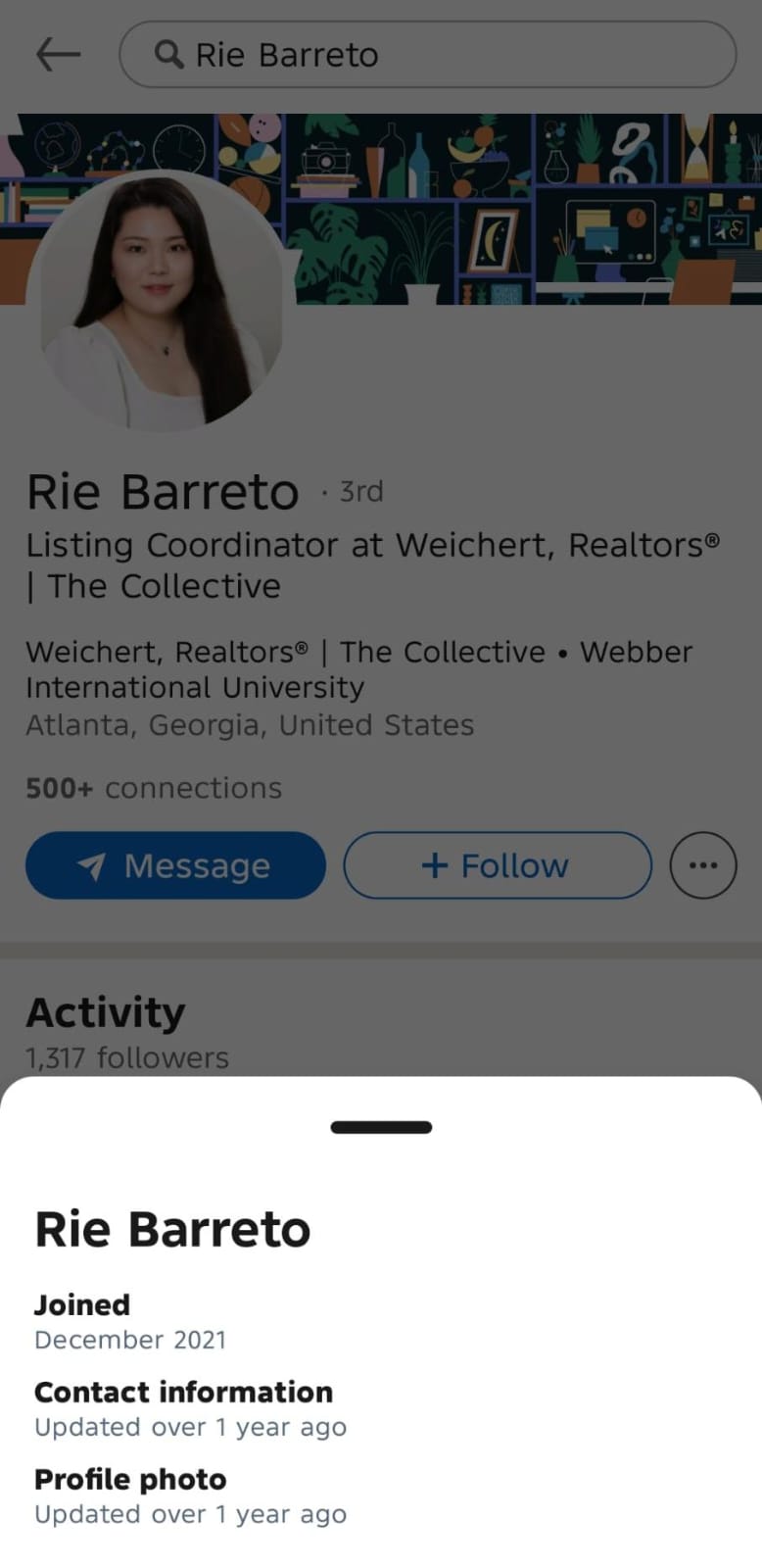
Task: Go back using the top arrow
Action: (x=58, y=55)
